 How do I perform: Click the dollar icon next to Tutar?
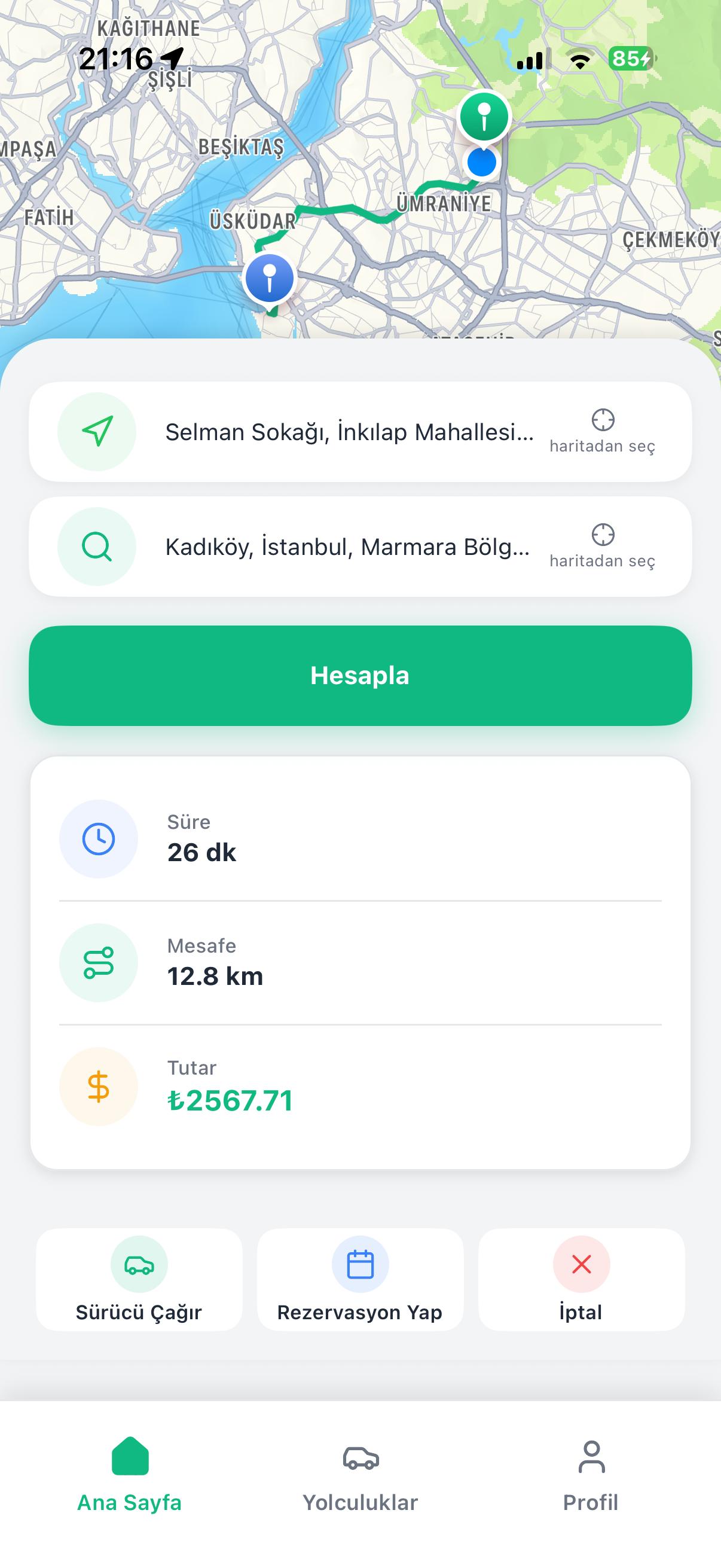click(97, 1086)
